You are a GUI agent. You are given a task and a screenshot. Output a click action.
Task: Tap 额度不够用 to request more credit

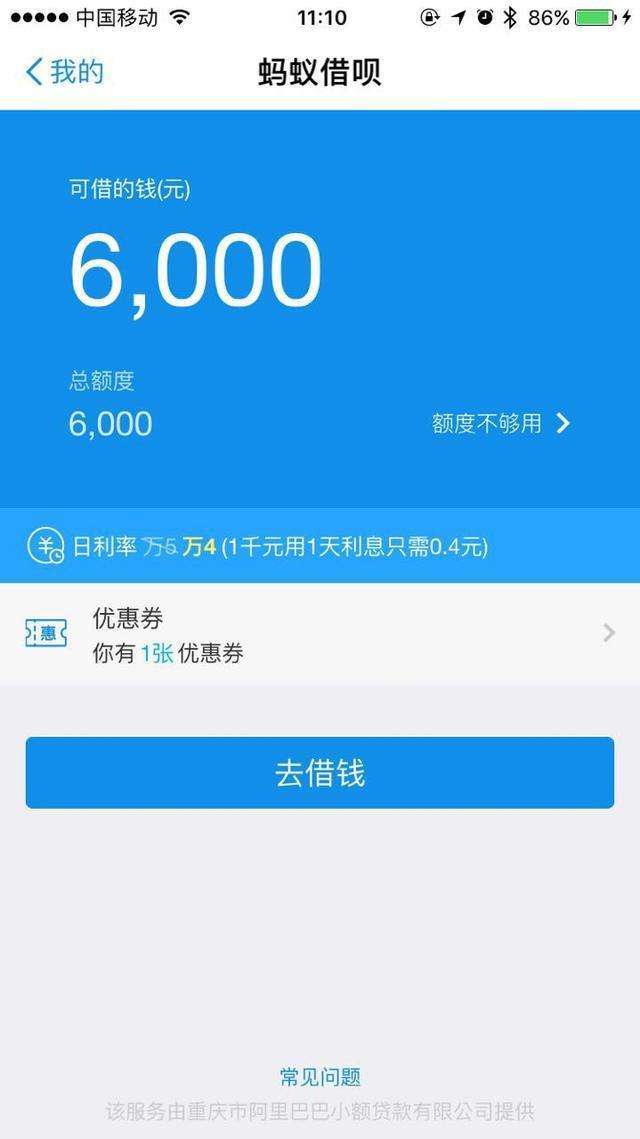point(500,423)
